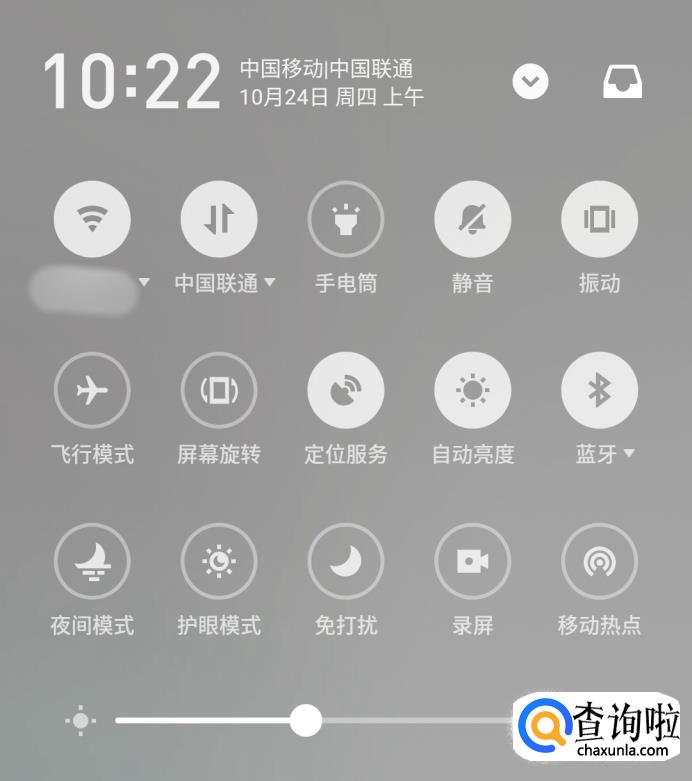Screen dimensions: 692x781
Task: Enable 护眼模式 eye protection mode
Action: click(x=219, y=562)
